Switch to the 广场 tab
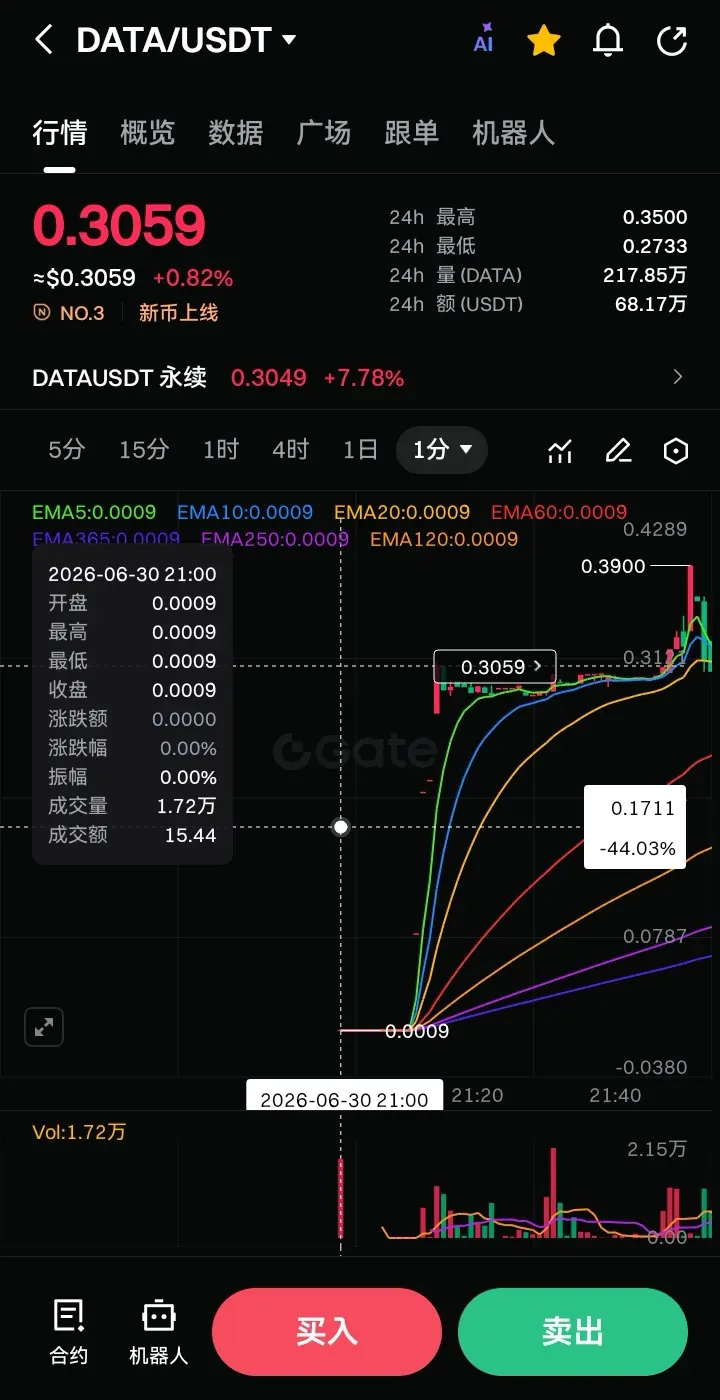This screenshot has width=720, height=1400. click(x=323, y=132)
